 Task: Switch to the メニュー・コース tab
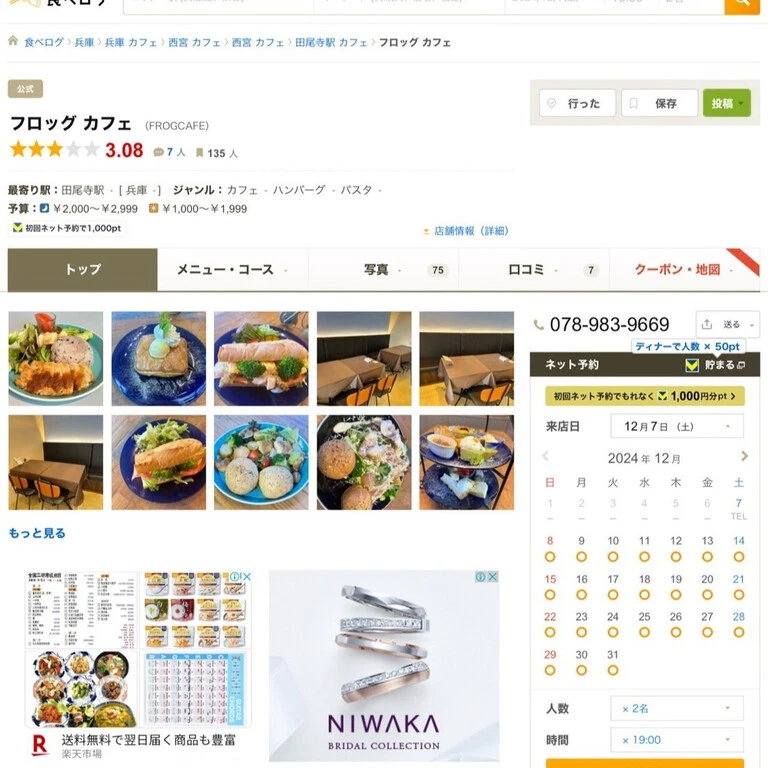[x=233, y=269]
